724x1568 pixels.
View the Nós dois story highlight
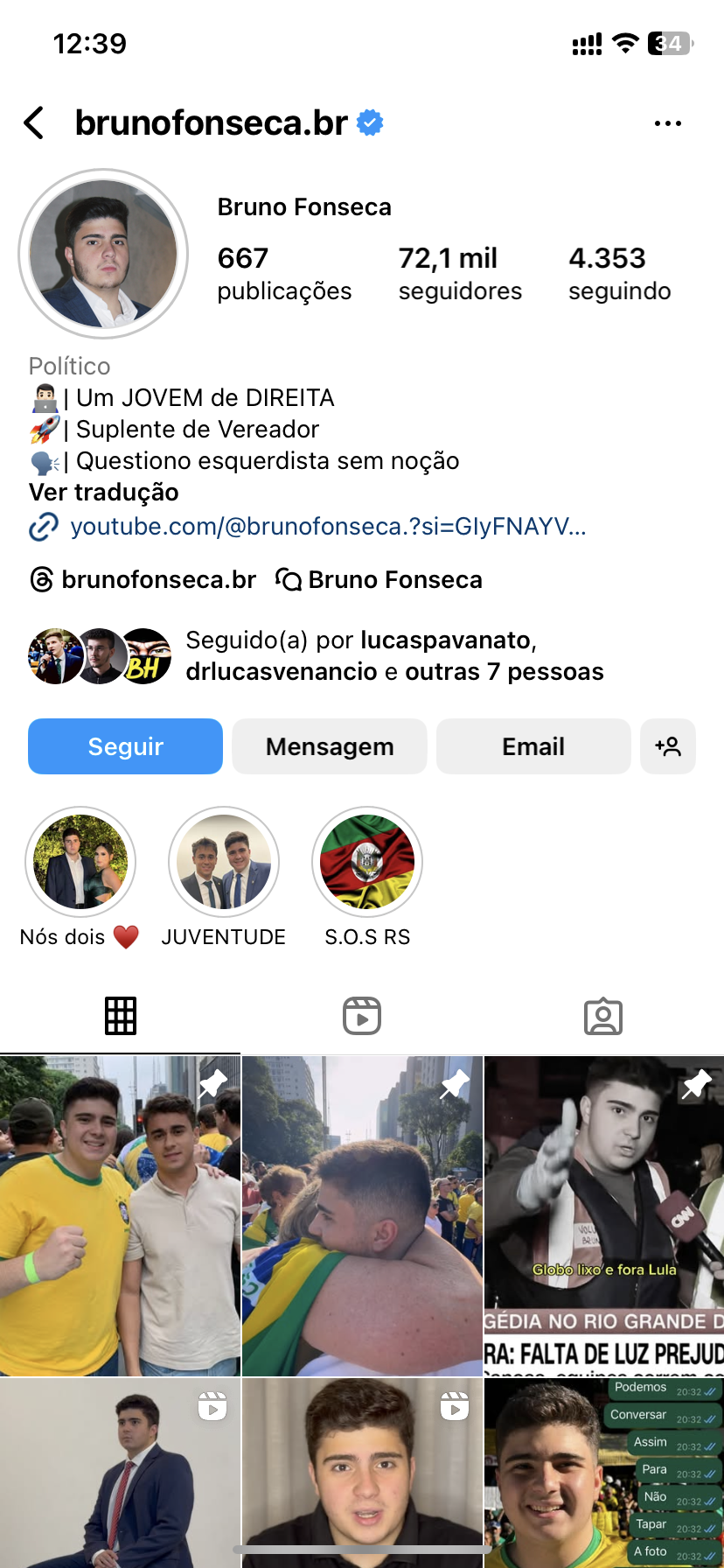[x=80, y=863]
